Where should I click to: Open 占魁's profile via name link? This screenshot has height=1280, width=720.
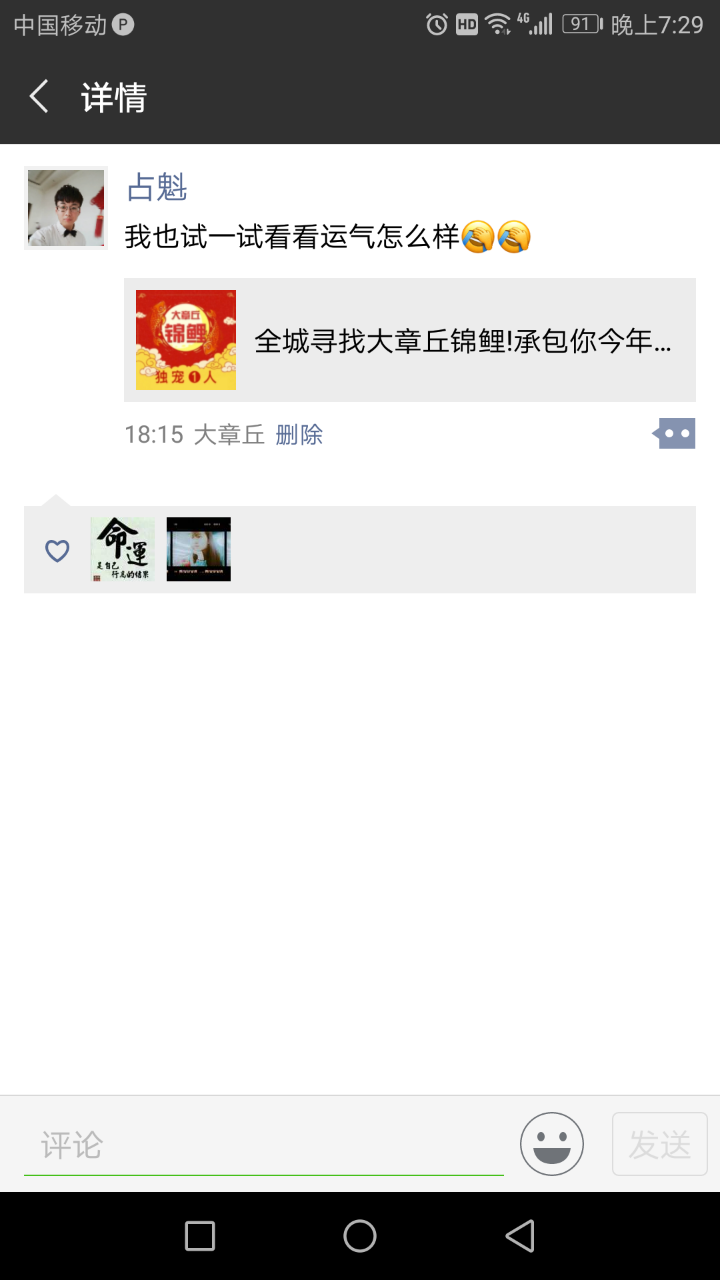tap(157, 187)
